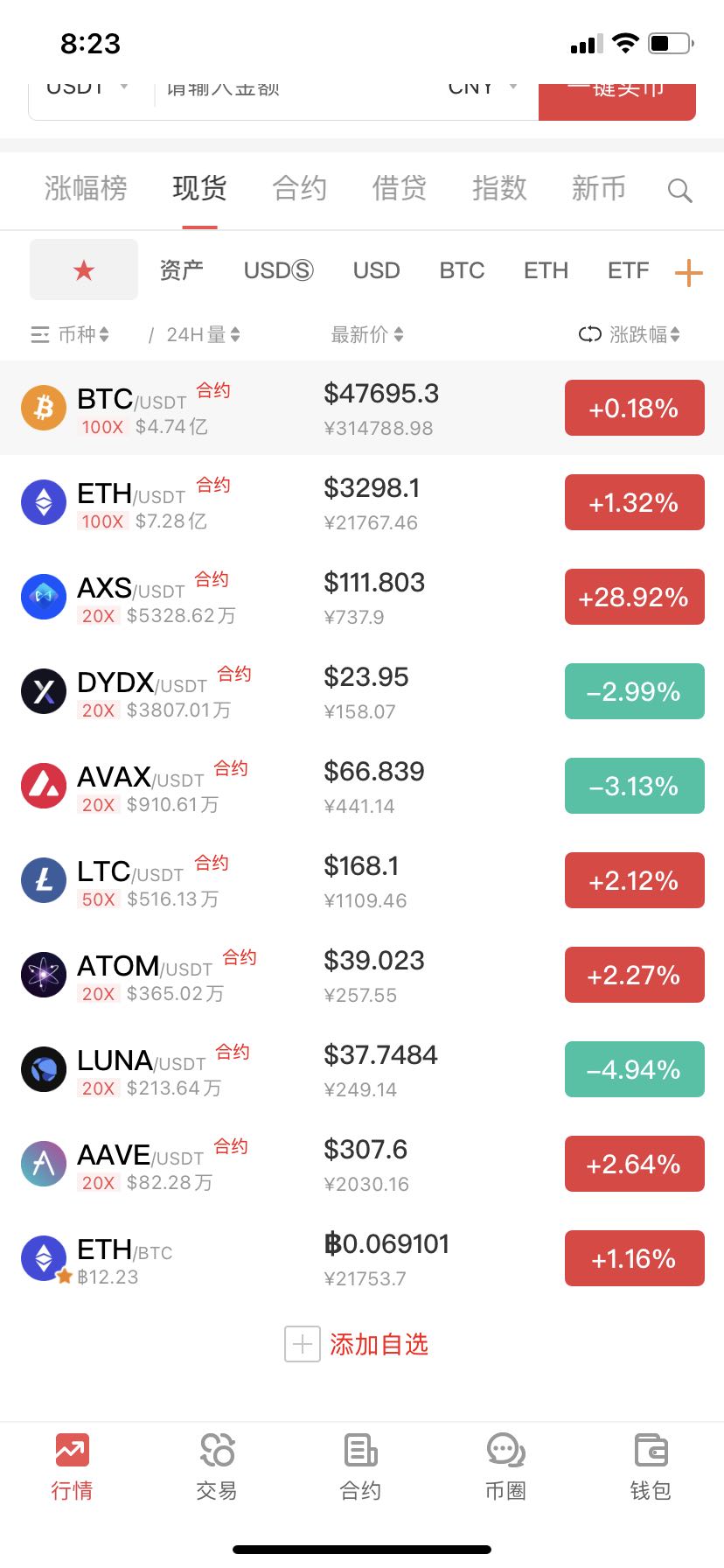Viewport: 724px width, 1568px height.
Task: Open the 借贷 tab
Action: (x=399, y=188)
